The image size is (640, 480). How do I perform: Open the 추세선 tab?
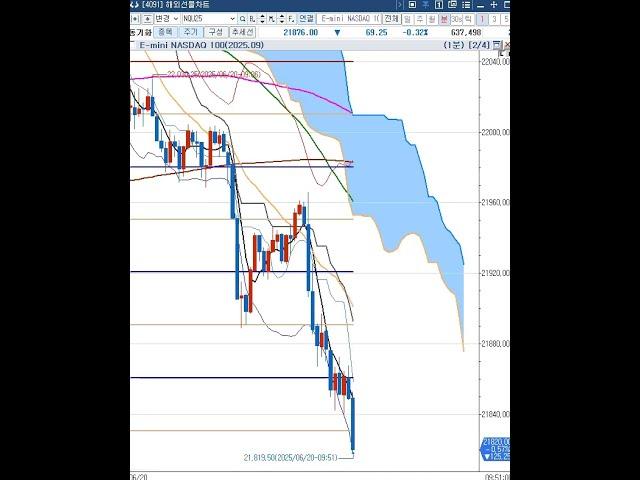click(x=242, y=33)
